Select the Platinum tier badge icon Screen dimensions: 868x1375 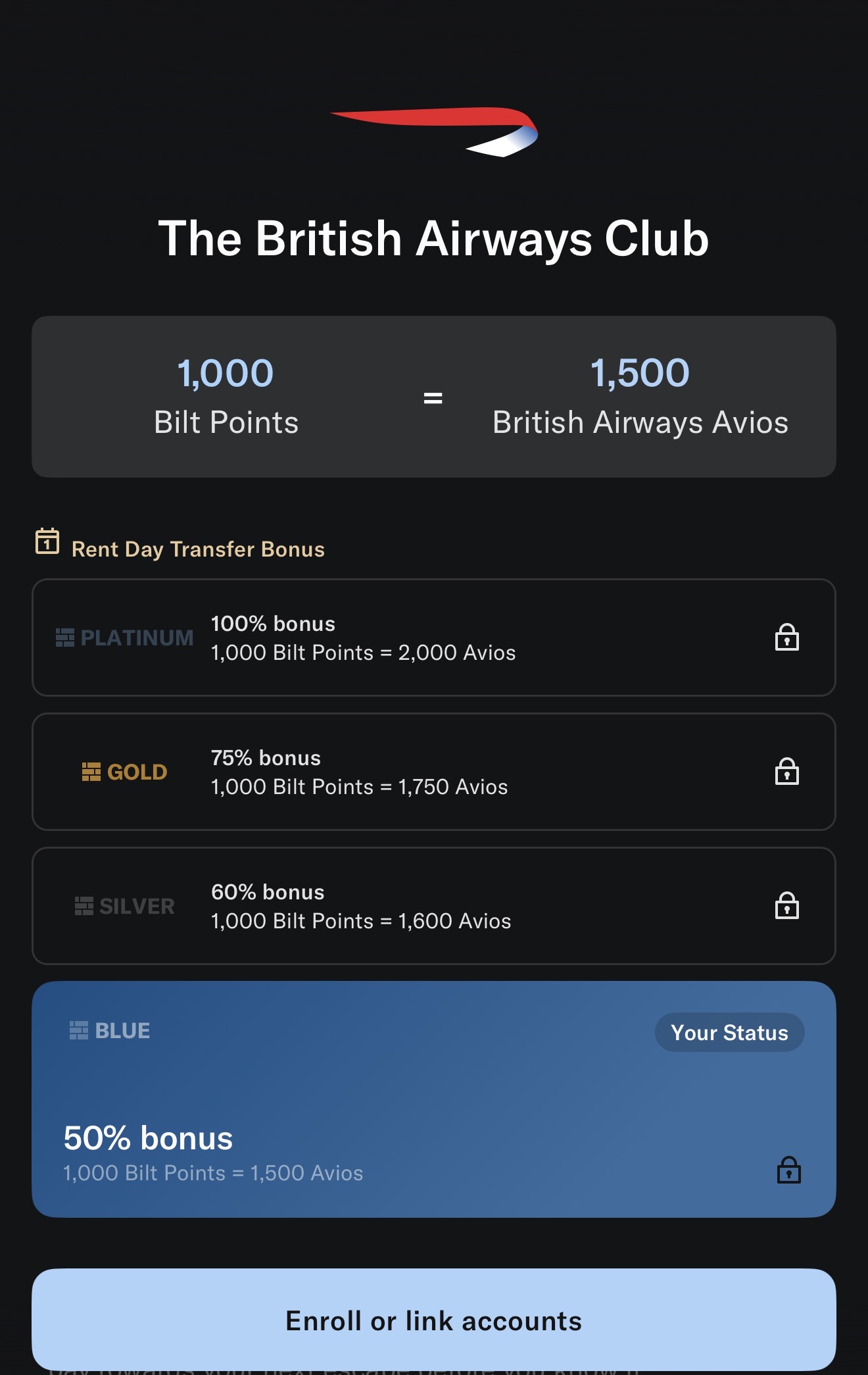pyautogui.click(x=64, y=637)
